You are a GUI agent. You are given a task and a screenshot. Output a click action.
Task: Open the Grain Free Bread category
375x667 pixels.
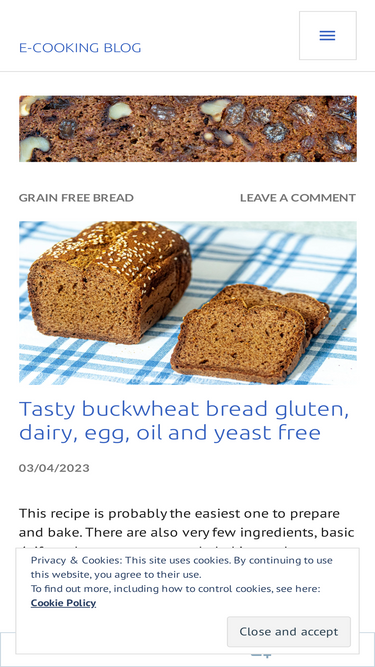tap(76, 198)
